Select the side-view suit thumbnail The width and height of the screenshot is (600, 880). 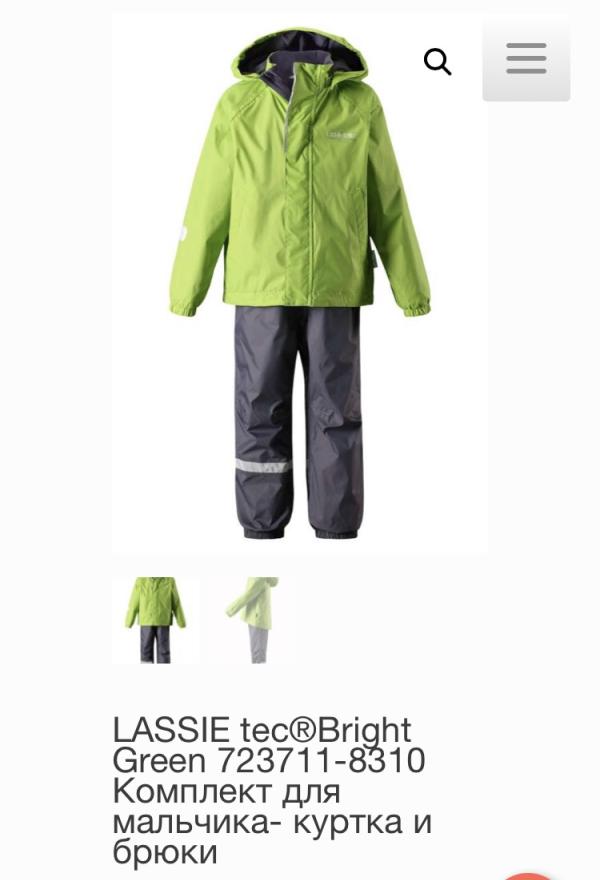pos(253,620)
